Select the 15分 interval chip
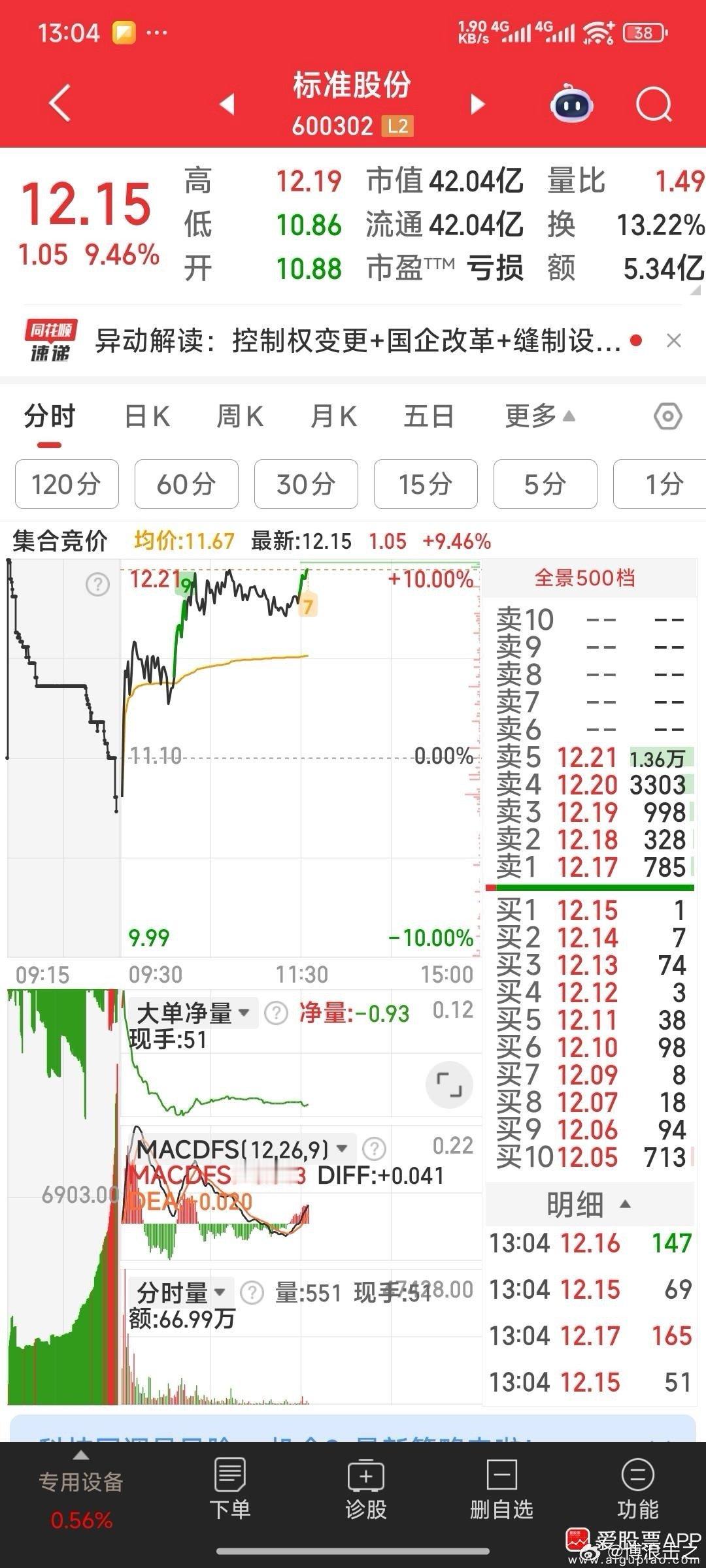Image resolution: width=706 pixels, height=1568 pixels. tap(426, 484)
